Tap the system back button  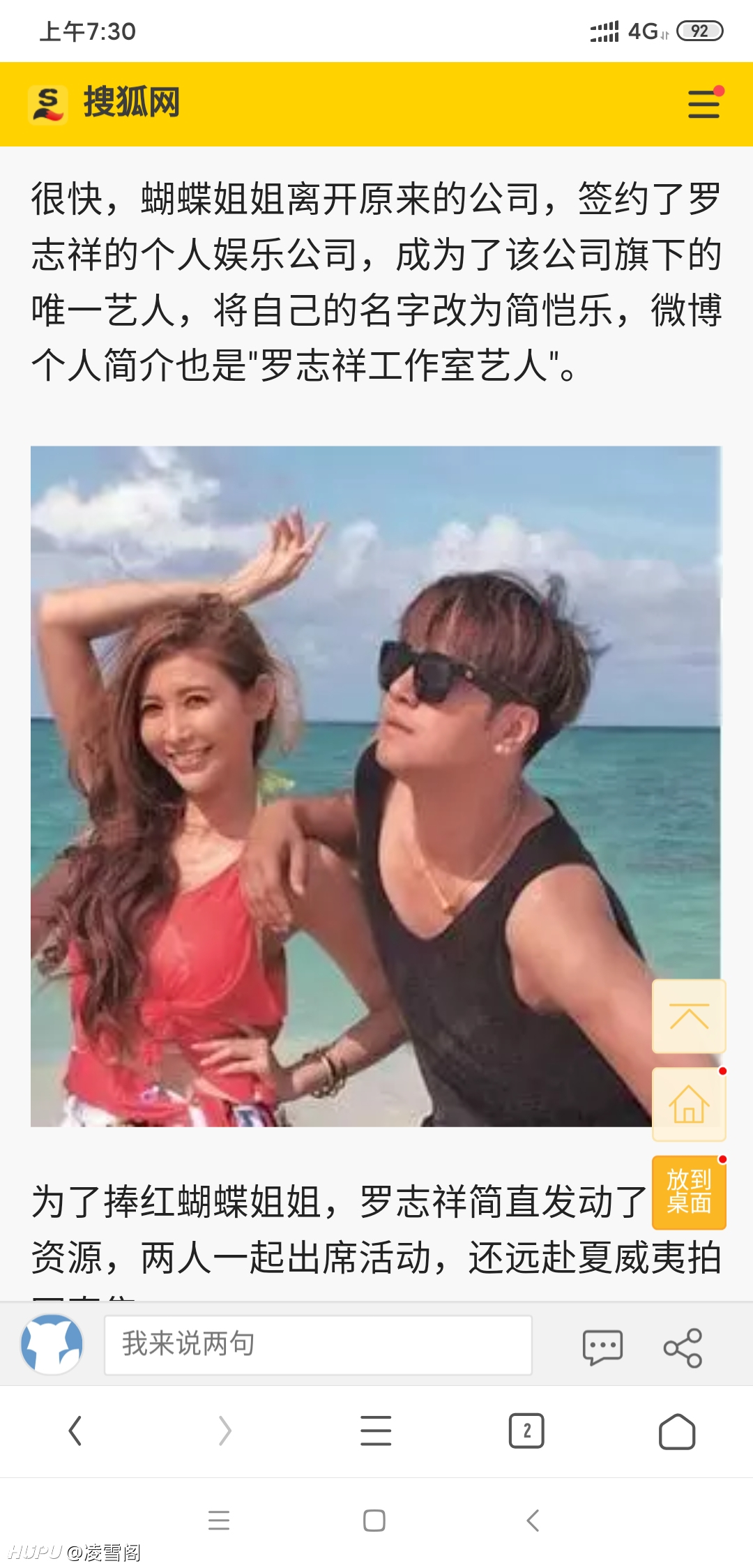tap(533, 1521)
